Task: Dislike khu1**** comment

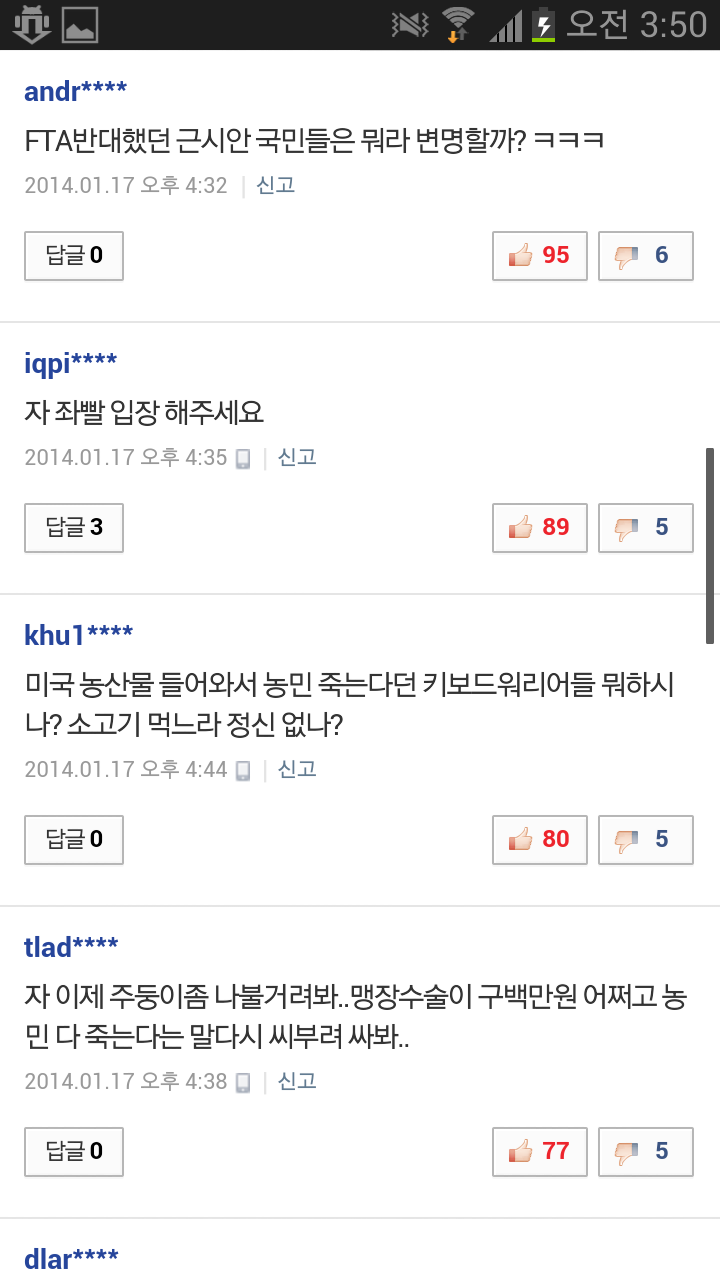Action: 645,840
